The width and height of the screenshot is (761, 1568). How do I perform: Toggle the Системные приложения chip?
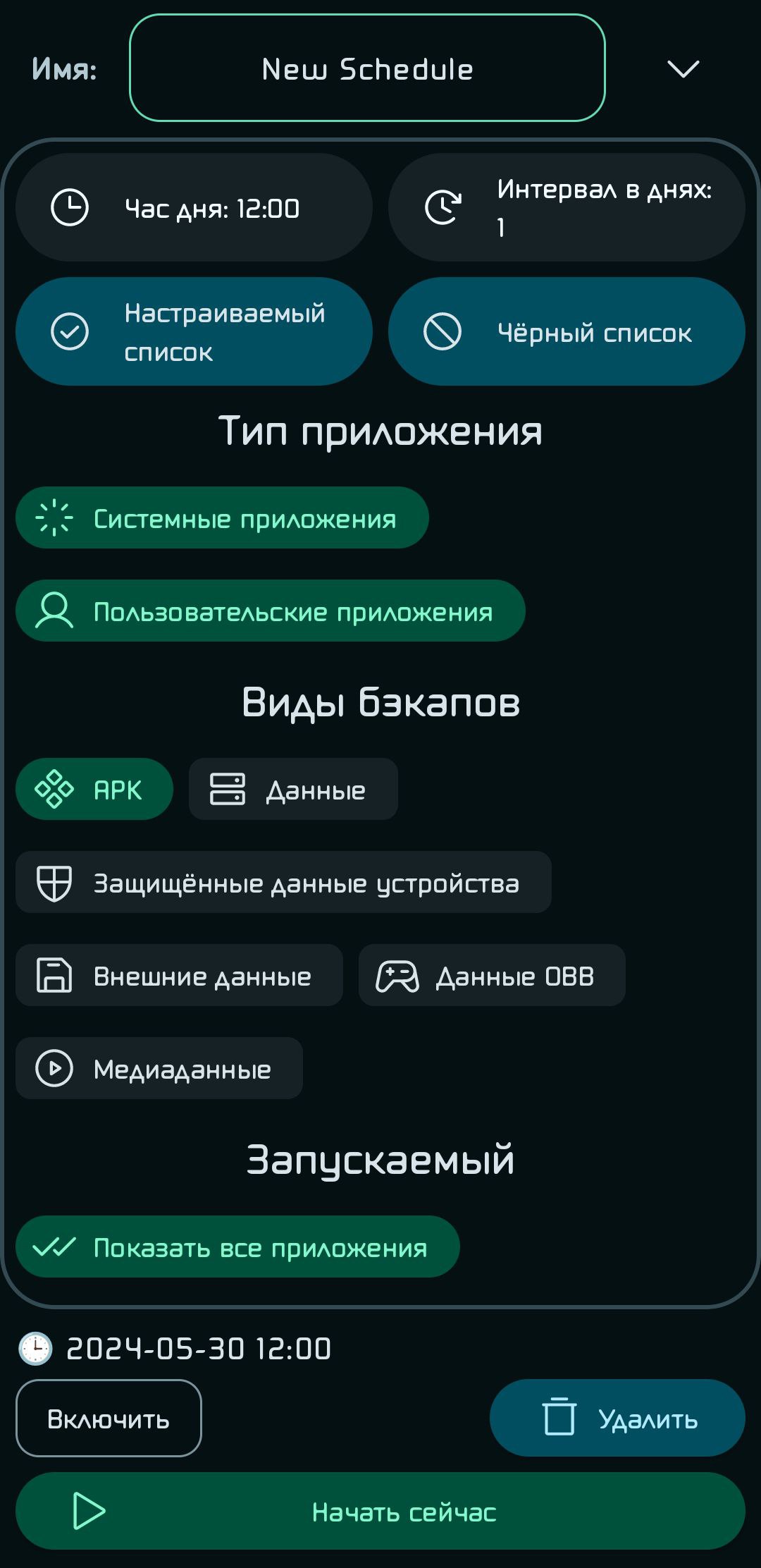coord(222,517)
